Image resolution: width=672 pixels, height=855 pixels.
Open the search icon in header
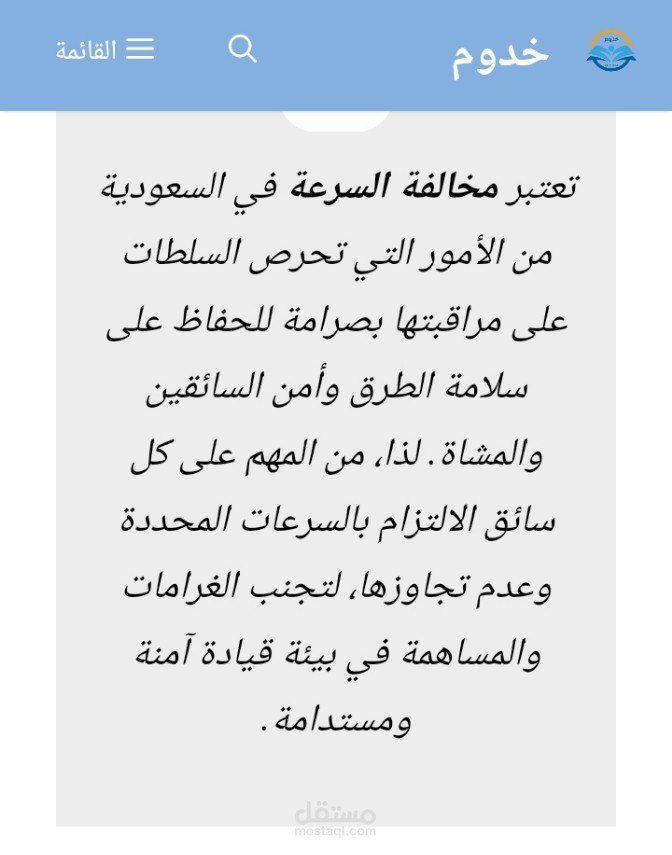242,50
